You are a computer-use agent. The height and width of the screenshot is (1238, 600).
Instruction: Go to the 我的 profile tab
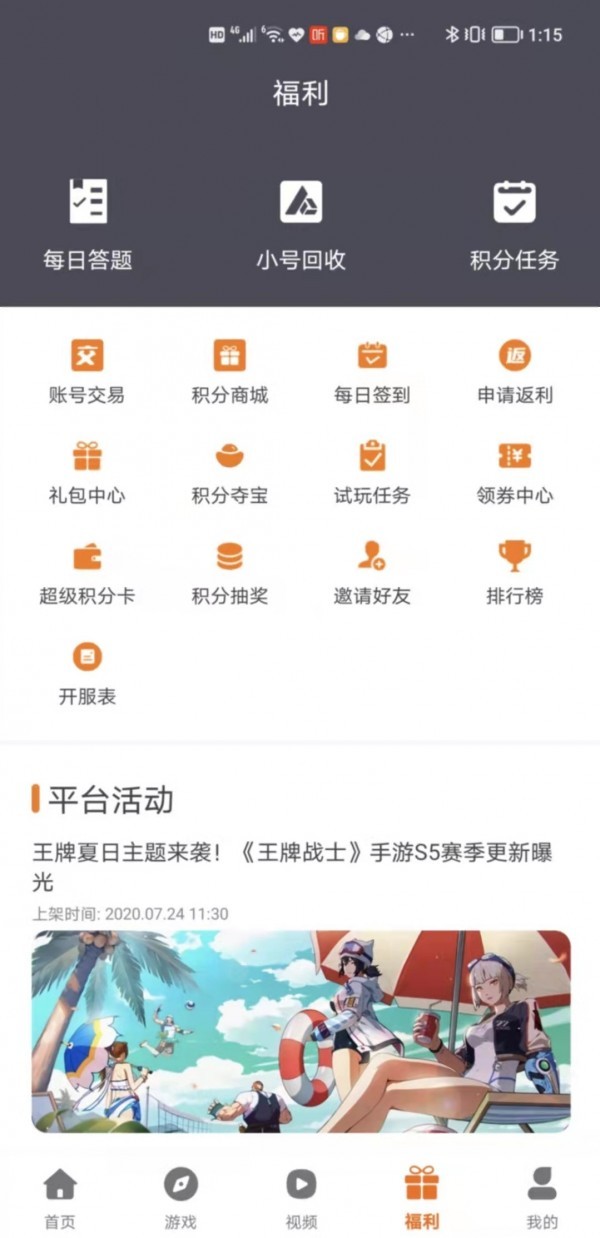tap(542, 1197)
